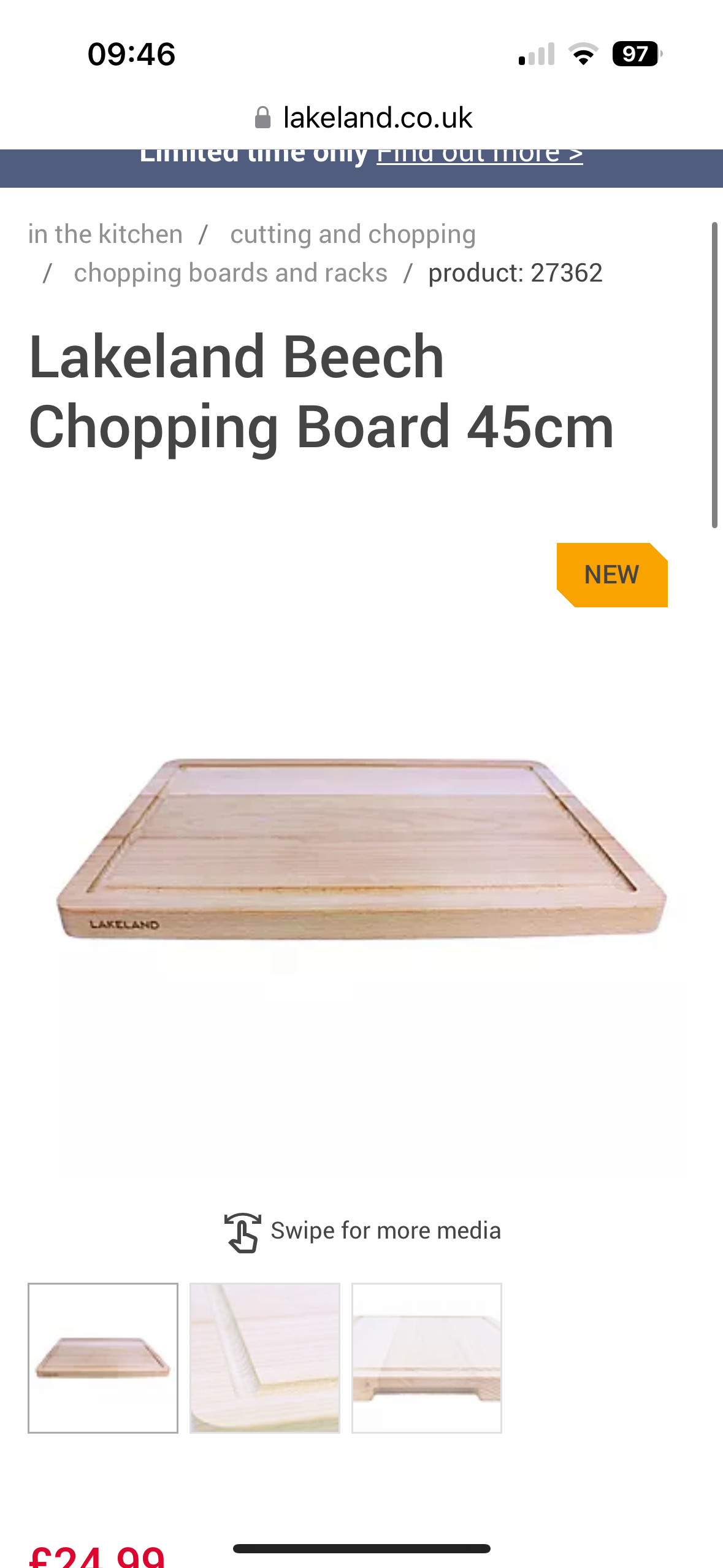Open 'chopping boards and racks' breadcrumb
This screenshot has height=1568, width=723.
[x=231, y=273]
